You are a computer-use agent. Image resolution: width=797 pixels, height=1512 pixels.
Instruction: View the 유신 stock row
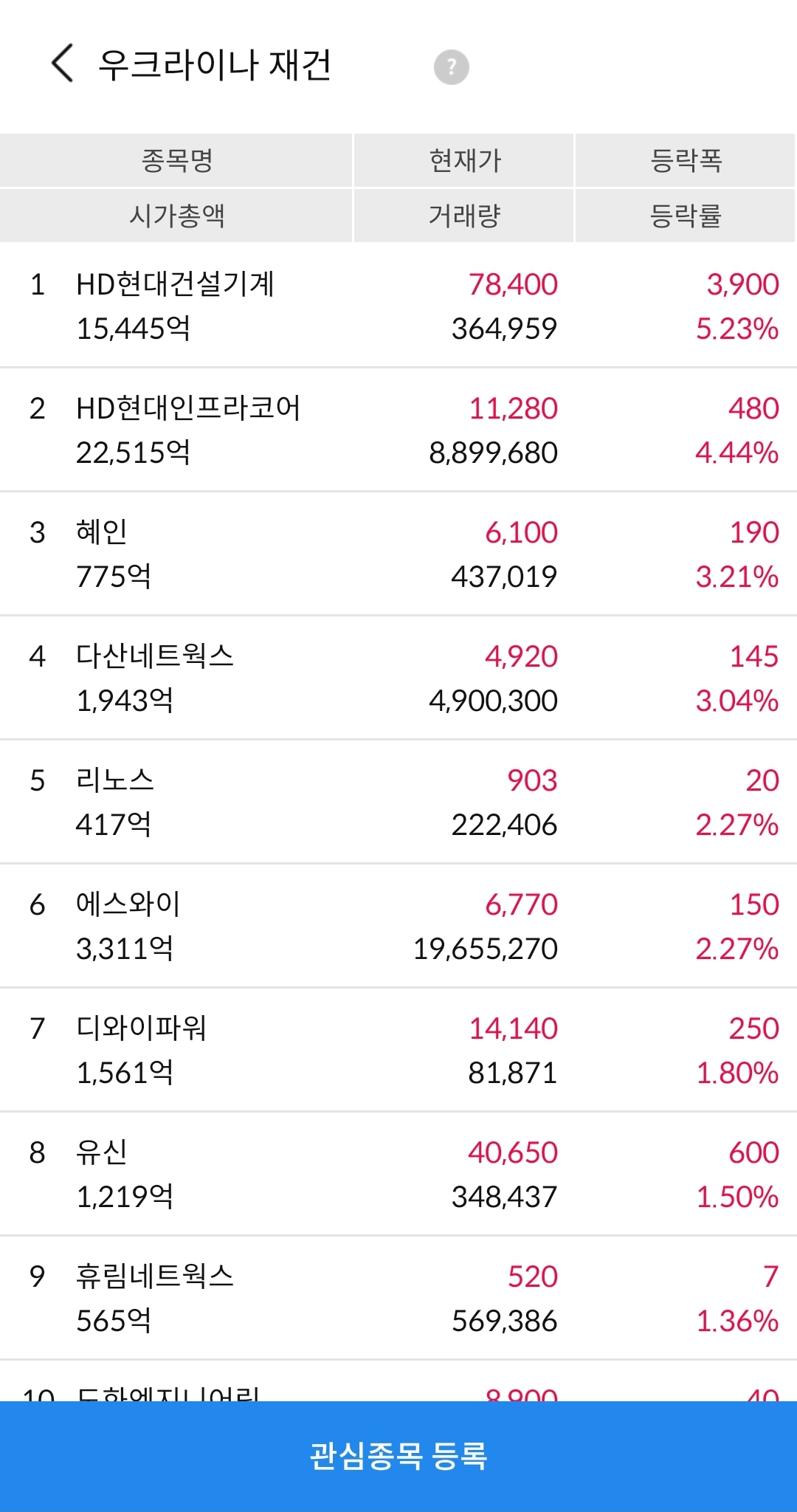(398, 1174)
